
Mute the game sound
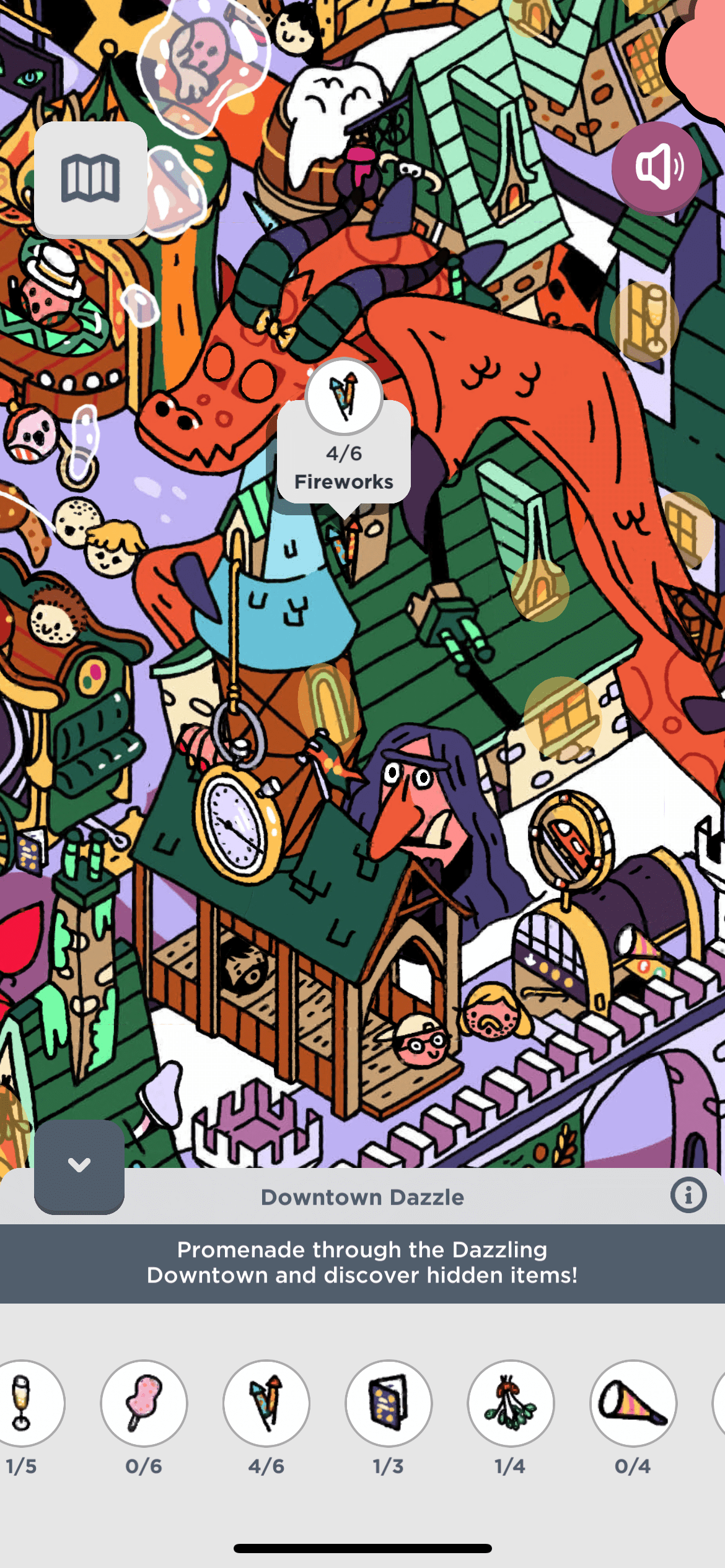[x=657, y=167]
